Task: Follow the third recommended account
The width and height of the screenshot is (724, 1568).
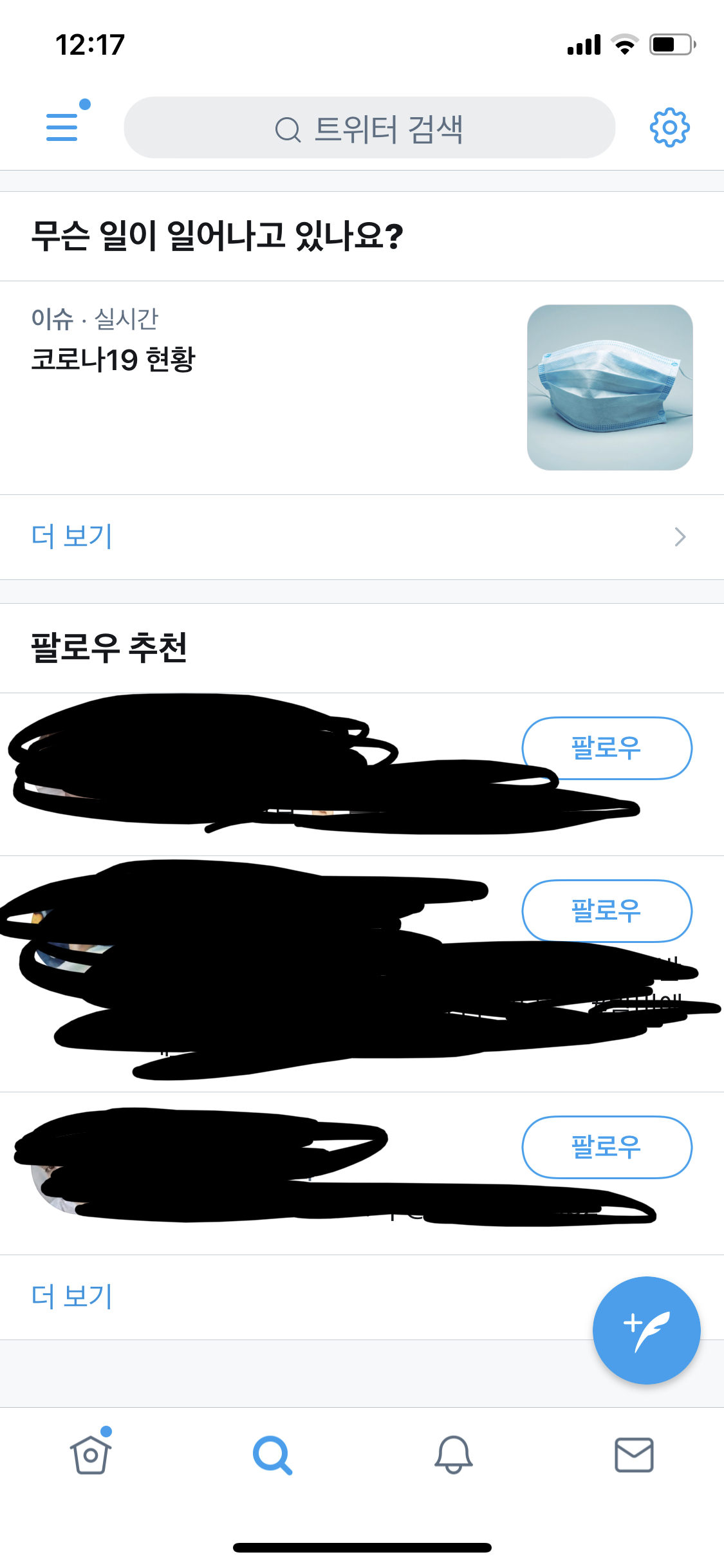Action: coord(606,1147)
